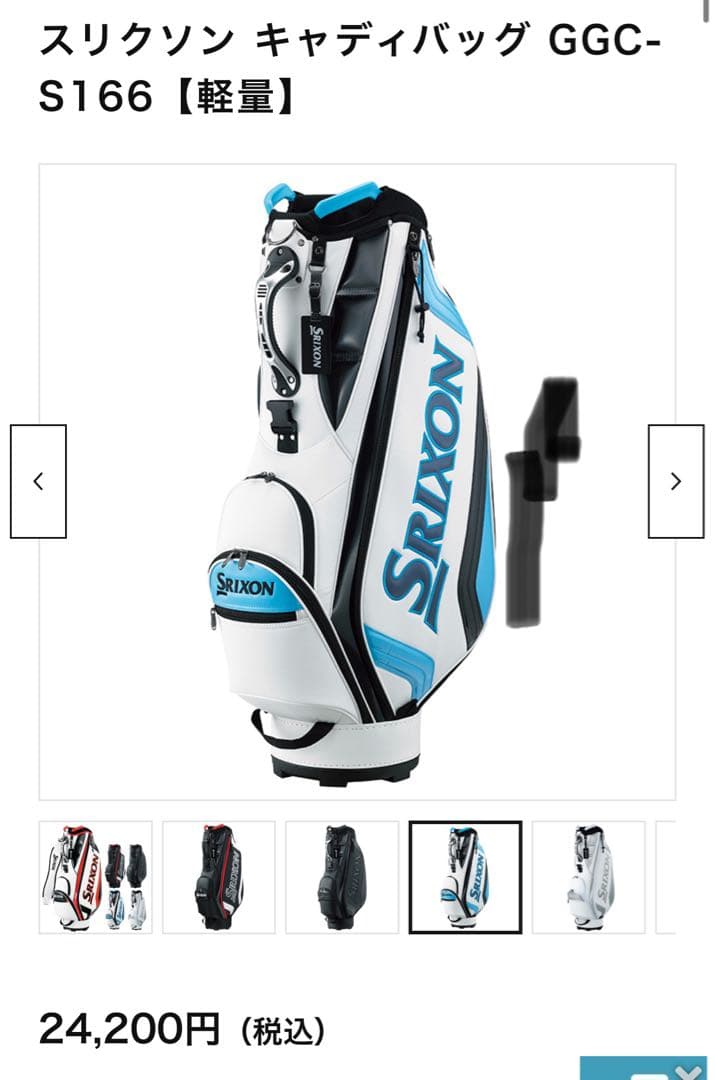Select the white and blue bag thumbnail
Screen dimensions: 715x1080
click(x=465, y=877)
